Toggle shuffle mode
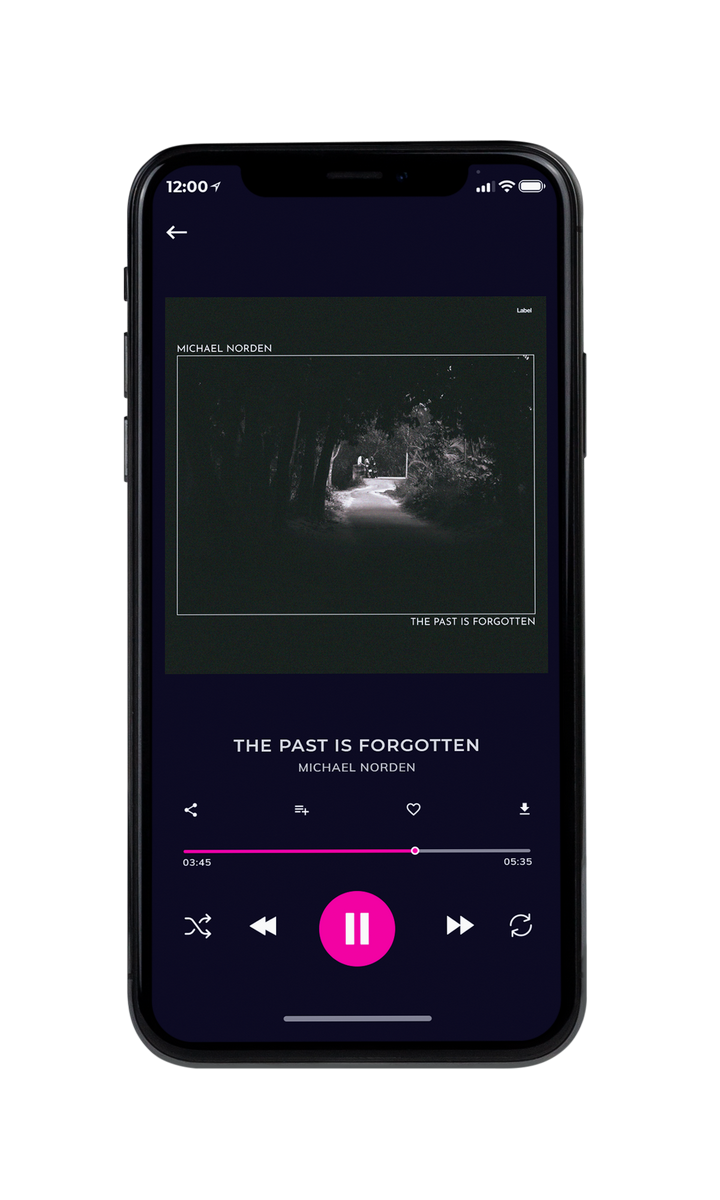 (198, 927)
